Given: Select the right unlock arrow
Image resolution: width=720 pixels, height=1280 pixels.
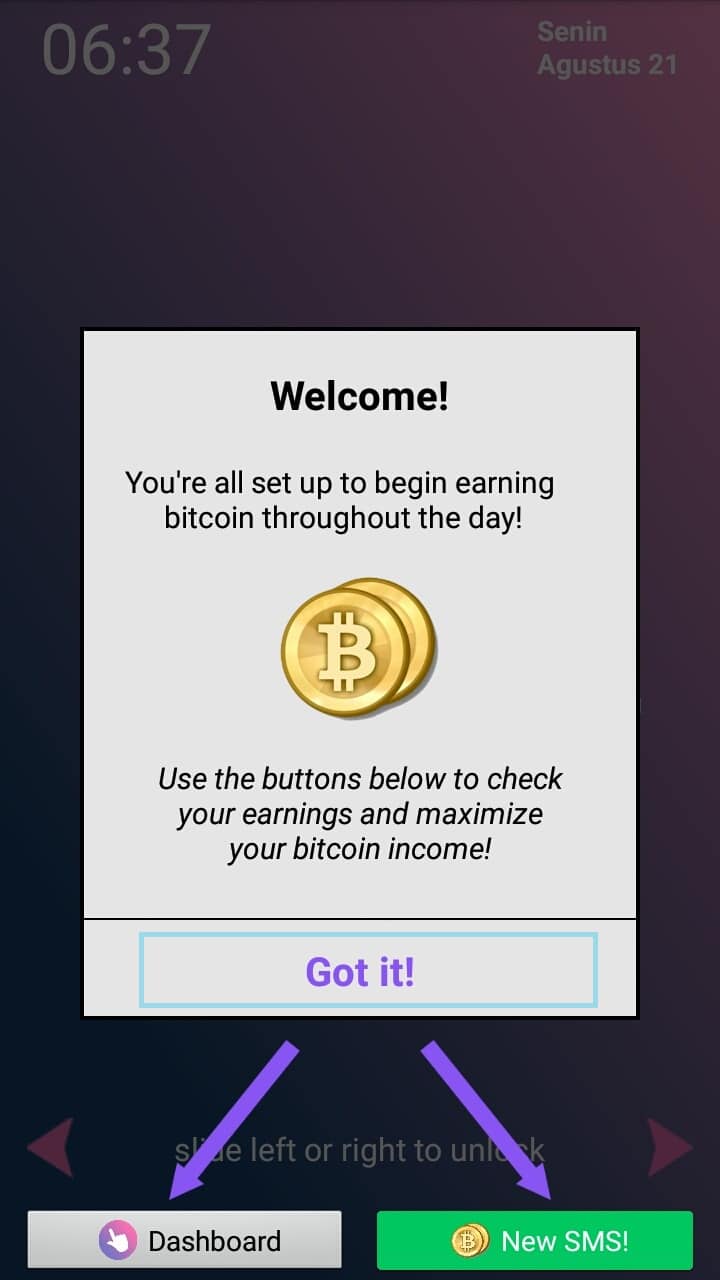Looking at the screenshot, I should tap(670, 1148).
